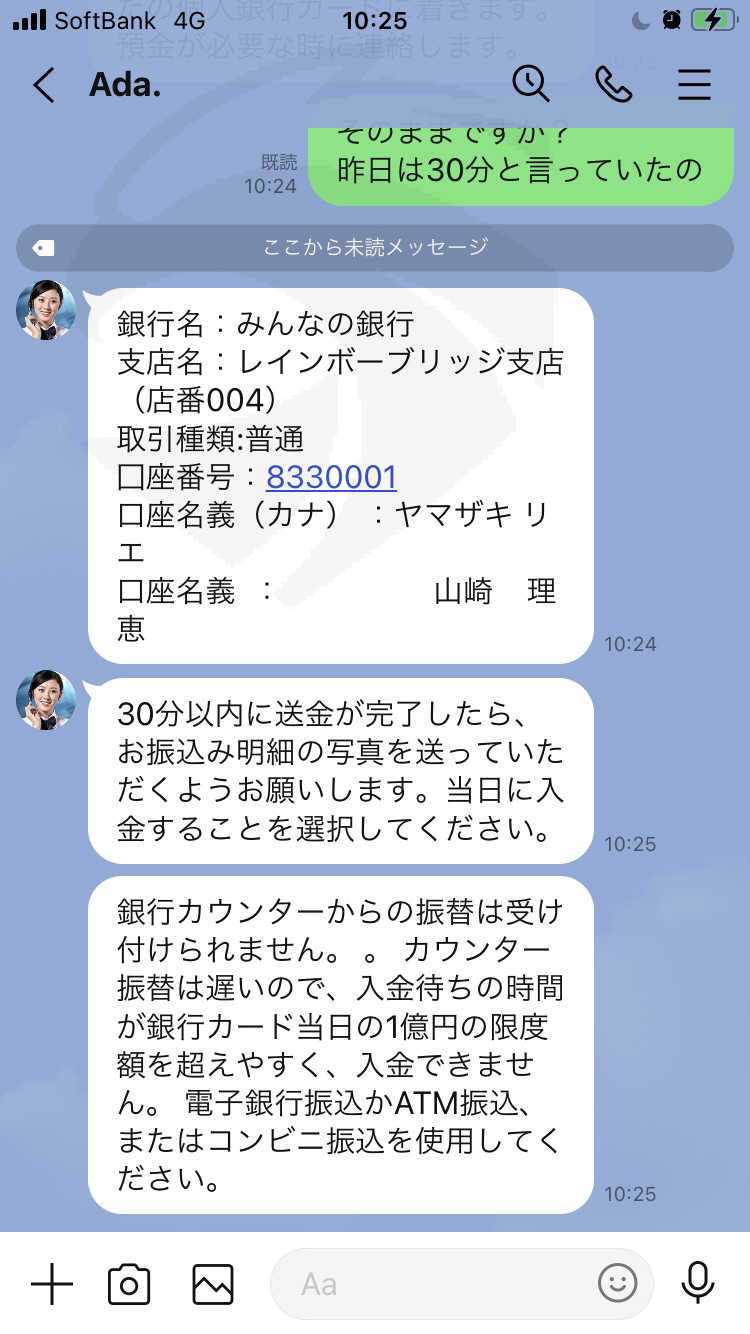The height and width of the screenshot is (1334, 750).
Task: Open Ada.'s avatar beside the bank details message
Action: (x=46, y=310)
